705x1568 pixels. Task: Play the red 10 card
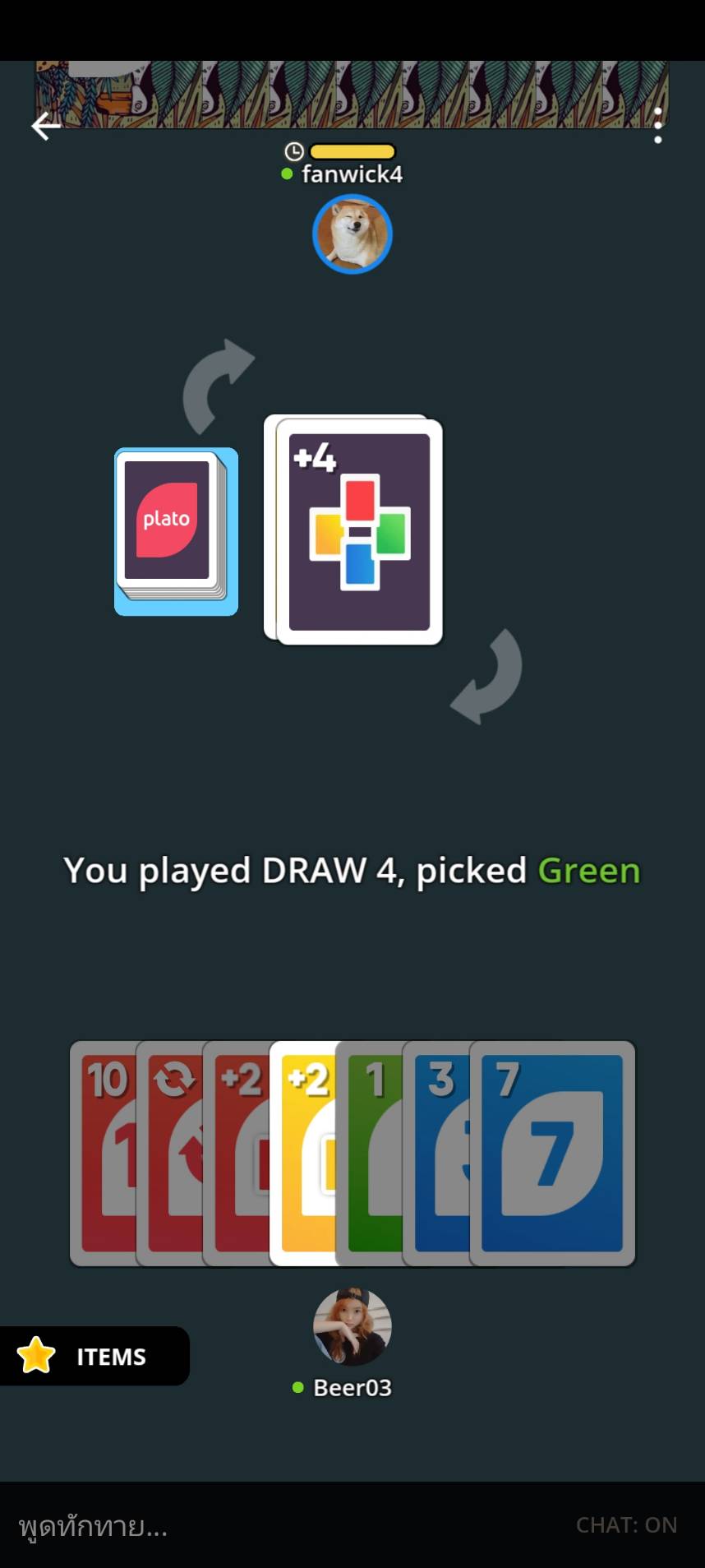[x=103, y=1151]
